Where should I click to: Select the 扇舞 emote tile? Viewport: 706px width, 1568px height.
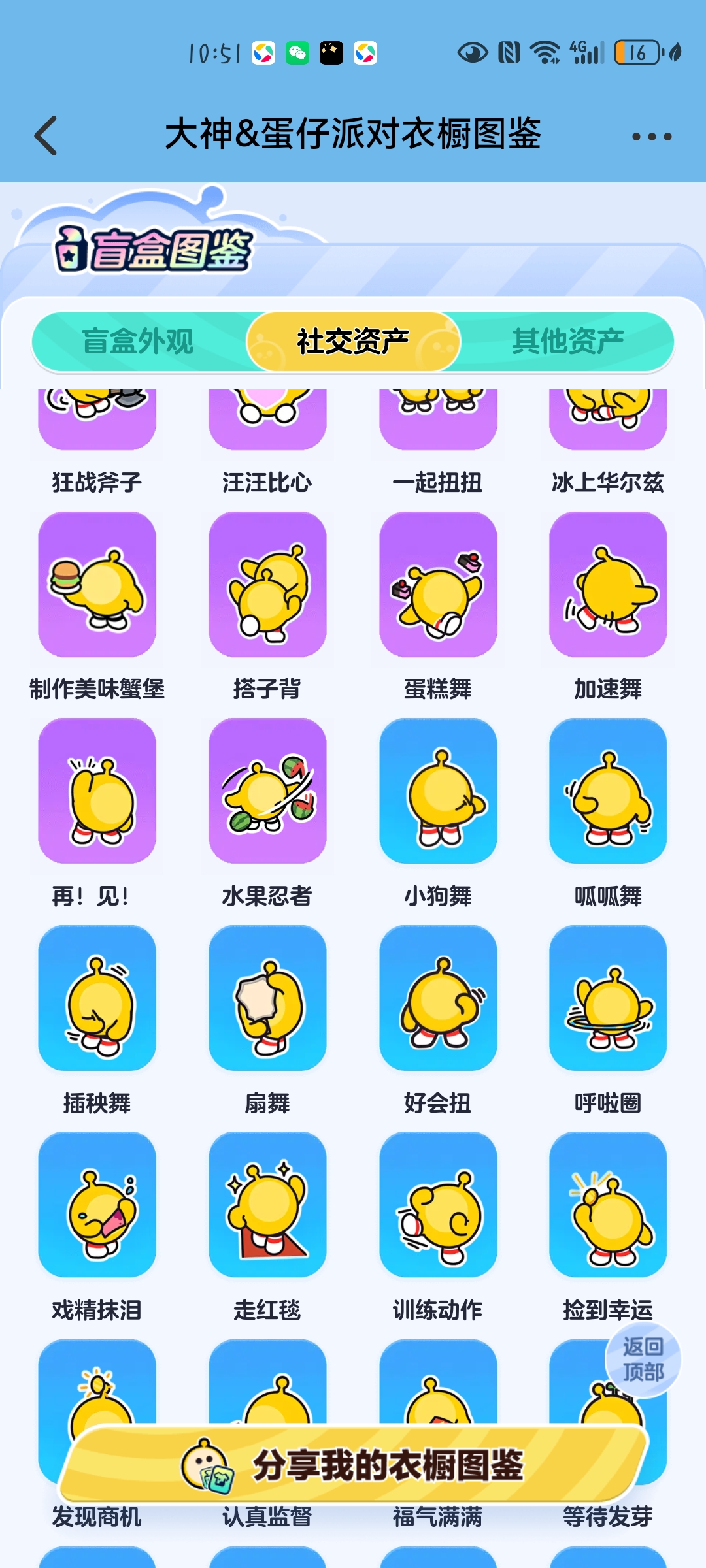tap(267, 998)
